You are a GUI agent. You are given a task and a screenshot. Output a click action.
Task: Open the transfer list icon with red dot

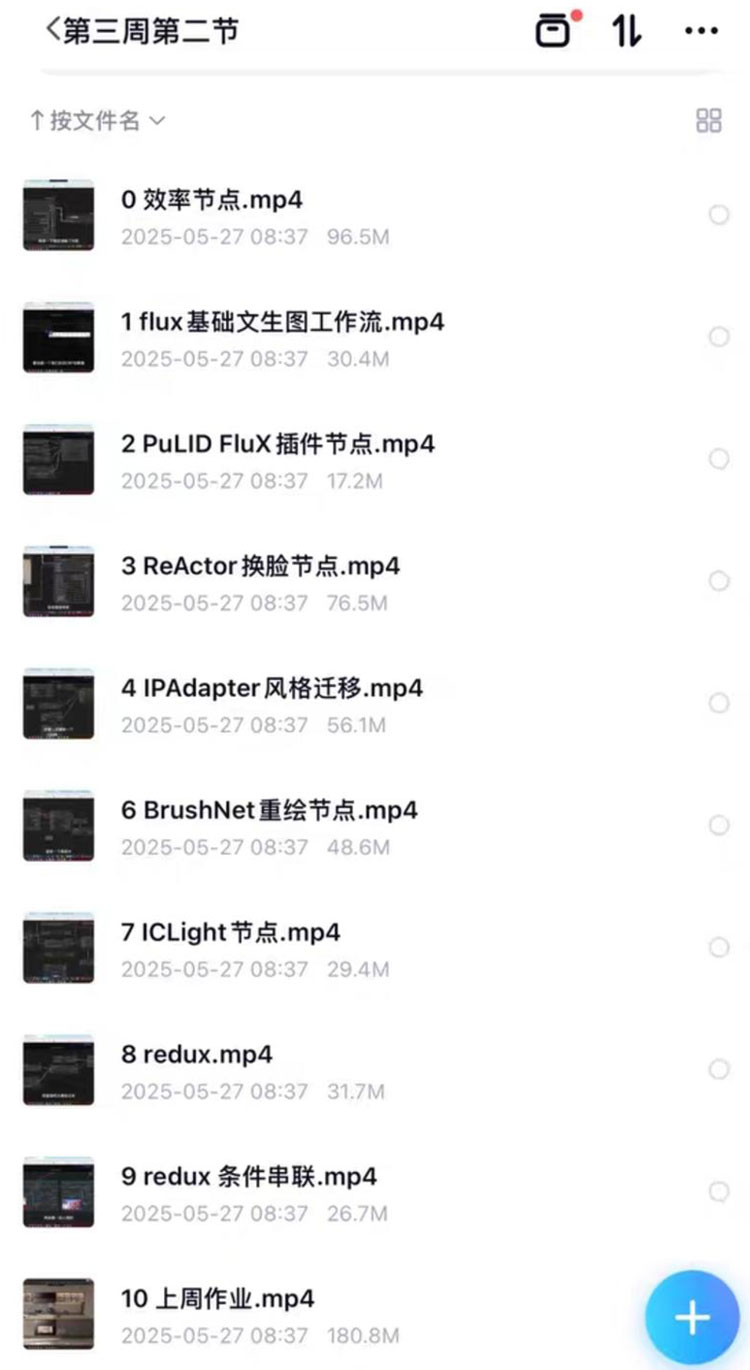coord(556,31)
